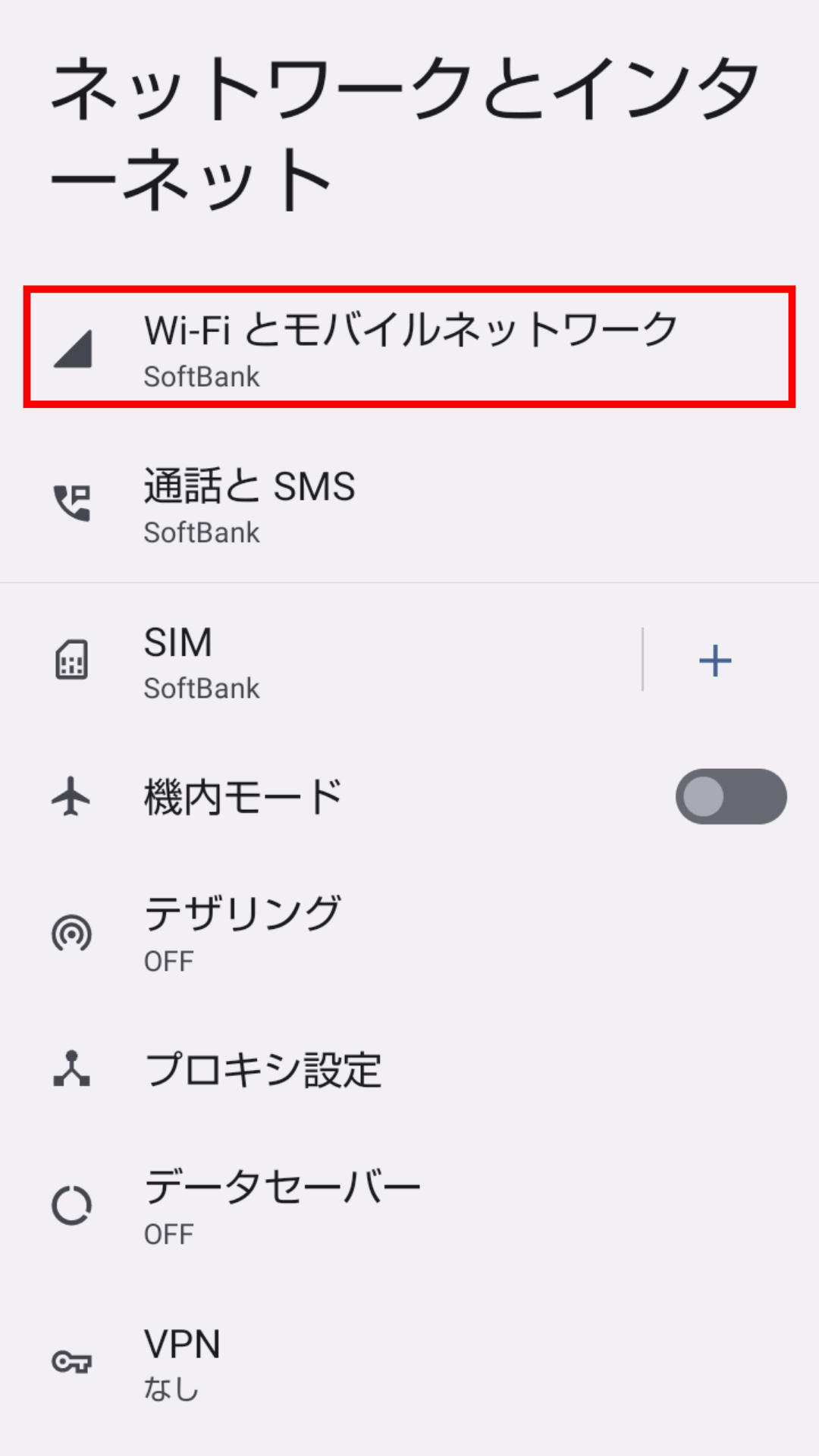Image resolution: width=819 pixels, height=1456 pixels.
Task: Toggle 機内モード switch on
Action: pyautogui.click(x=730, y=796)
